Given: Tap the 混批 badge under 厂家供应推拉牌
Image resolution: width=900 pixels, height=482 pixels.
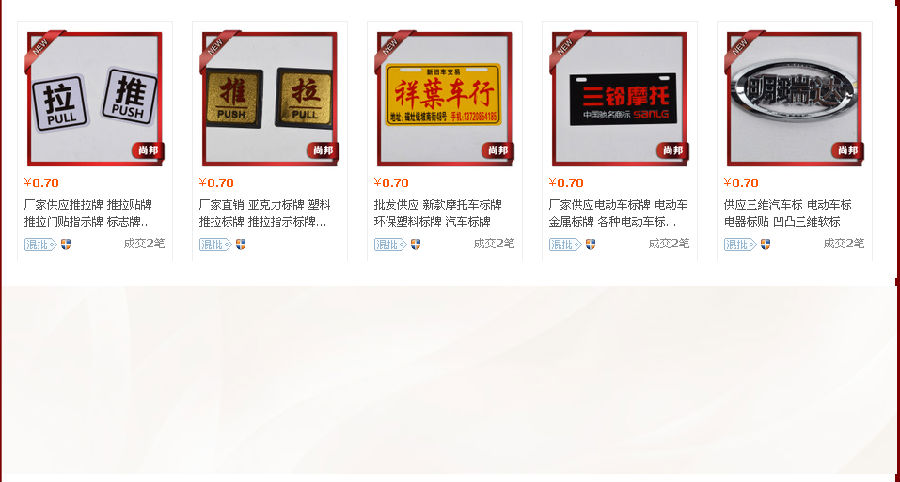Looking at the screenshot, I should 38,244.
